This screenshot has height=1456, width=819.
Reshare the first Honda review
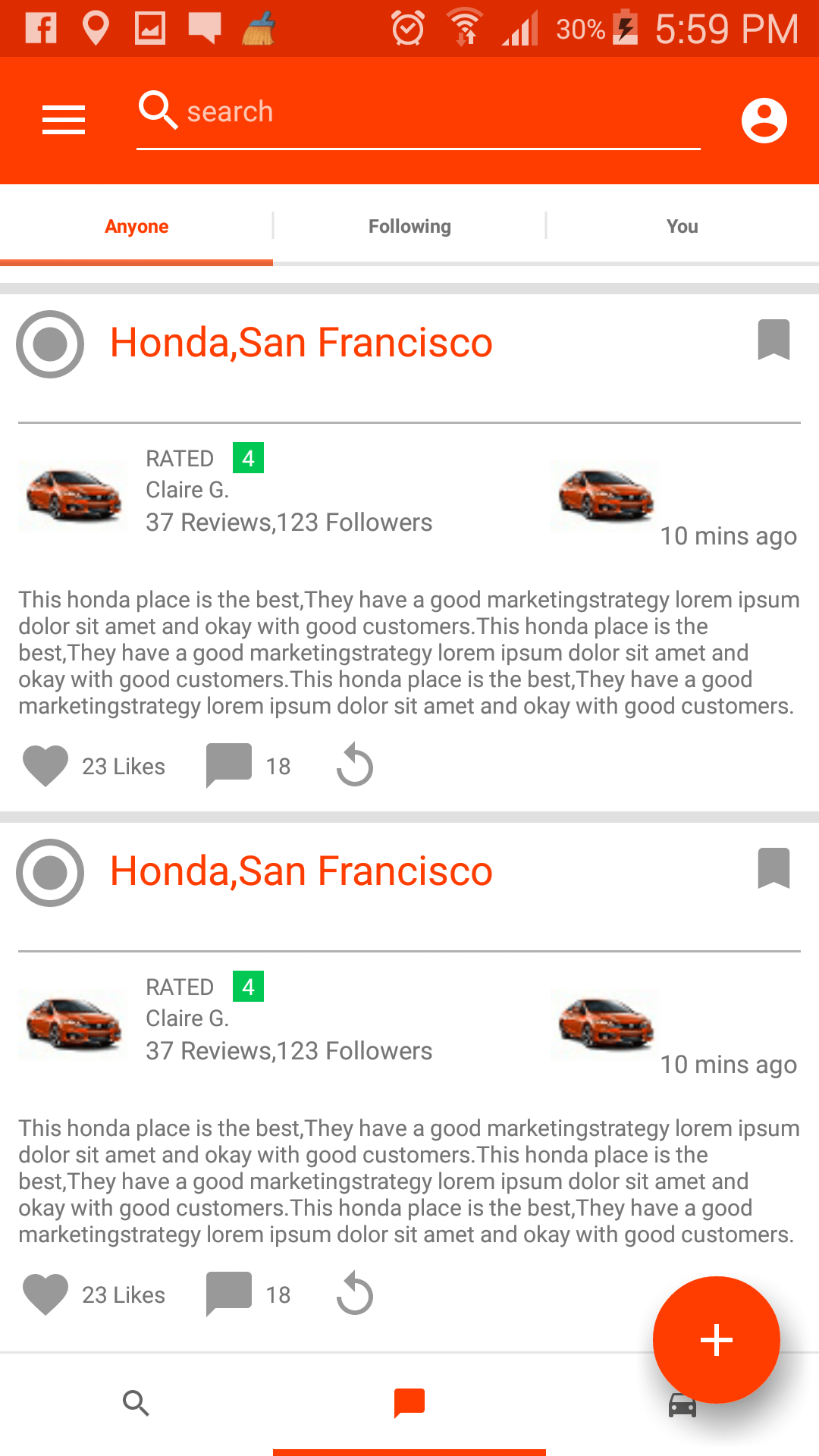pos(355,766)
